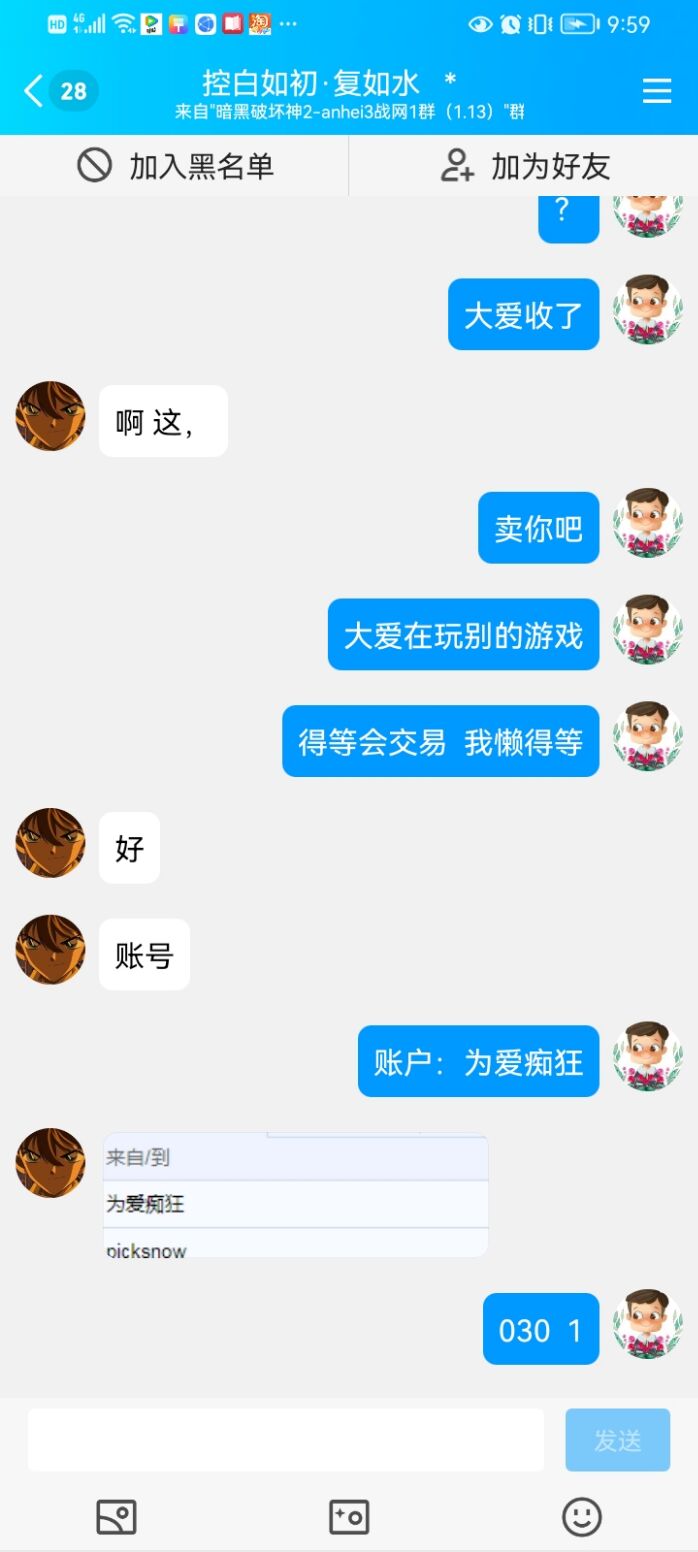View the contact's avatar next to 账号
698x1552 pixels.
(50, 949)
